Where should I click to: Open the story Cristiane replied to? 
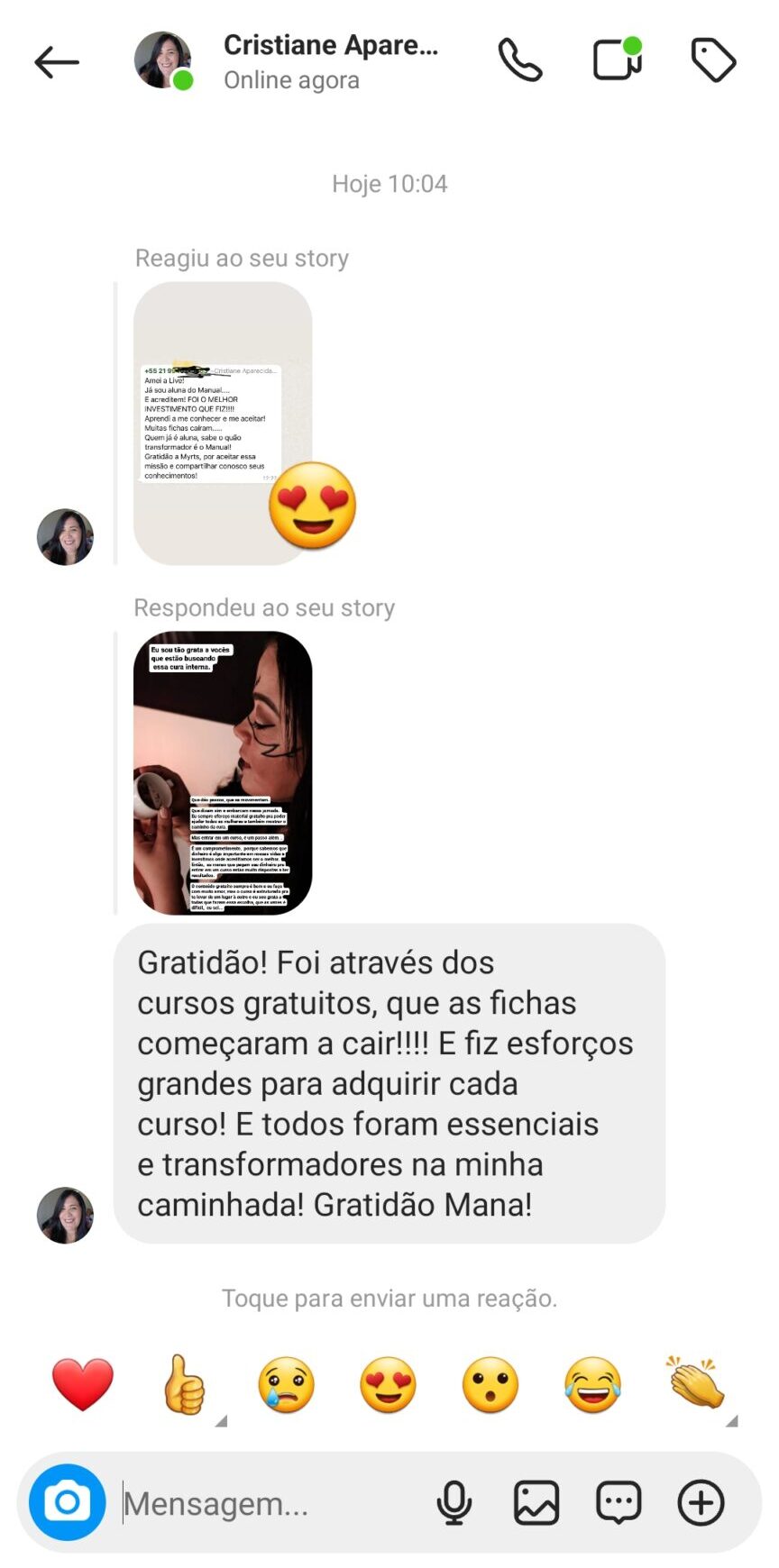[223, 772]
